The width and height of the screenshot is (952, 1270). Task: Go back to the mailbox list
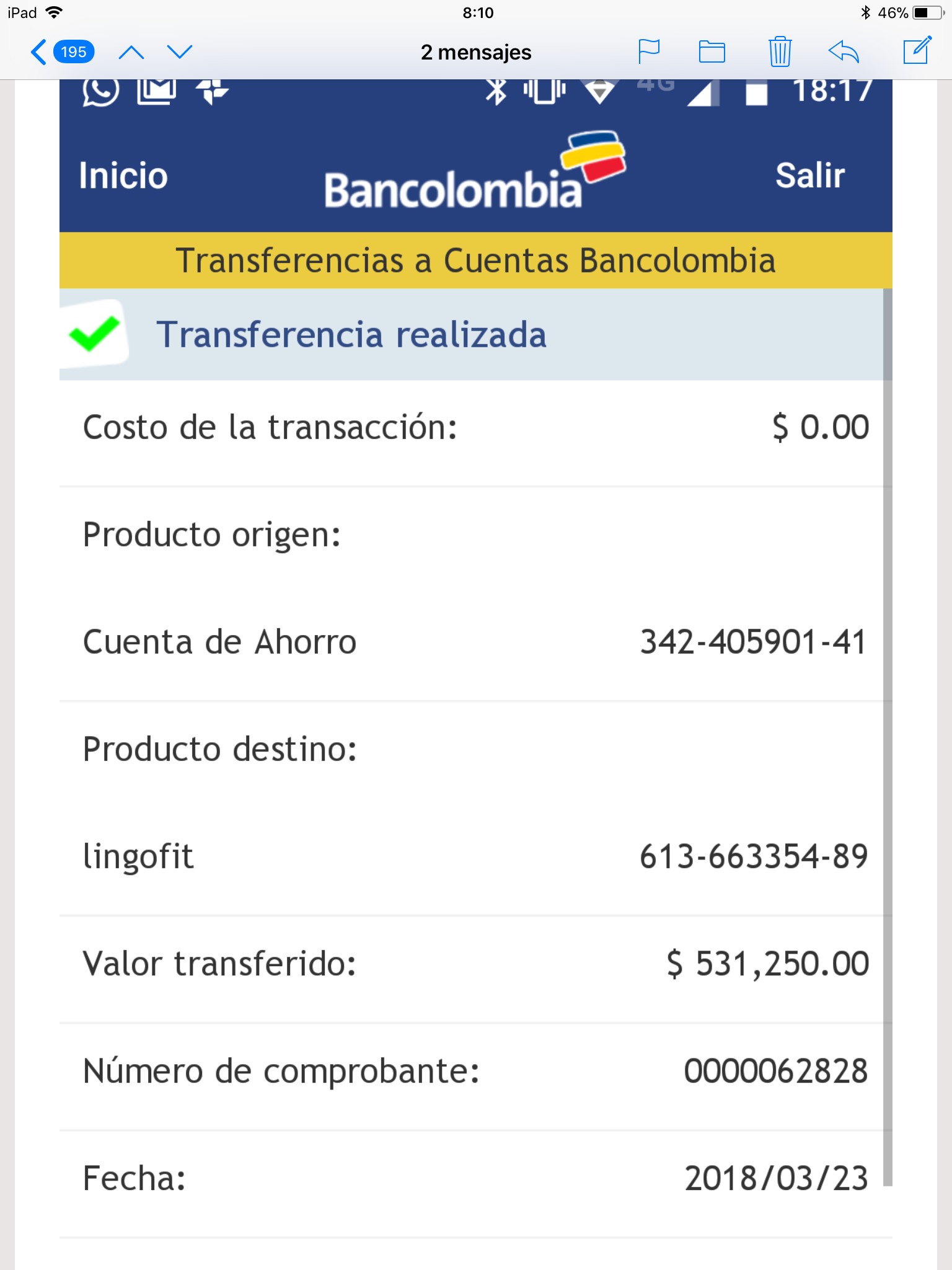coord(61,52)
